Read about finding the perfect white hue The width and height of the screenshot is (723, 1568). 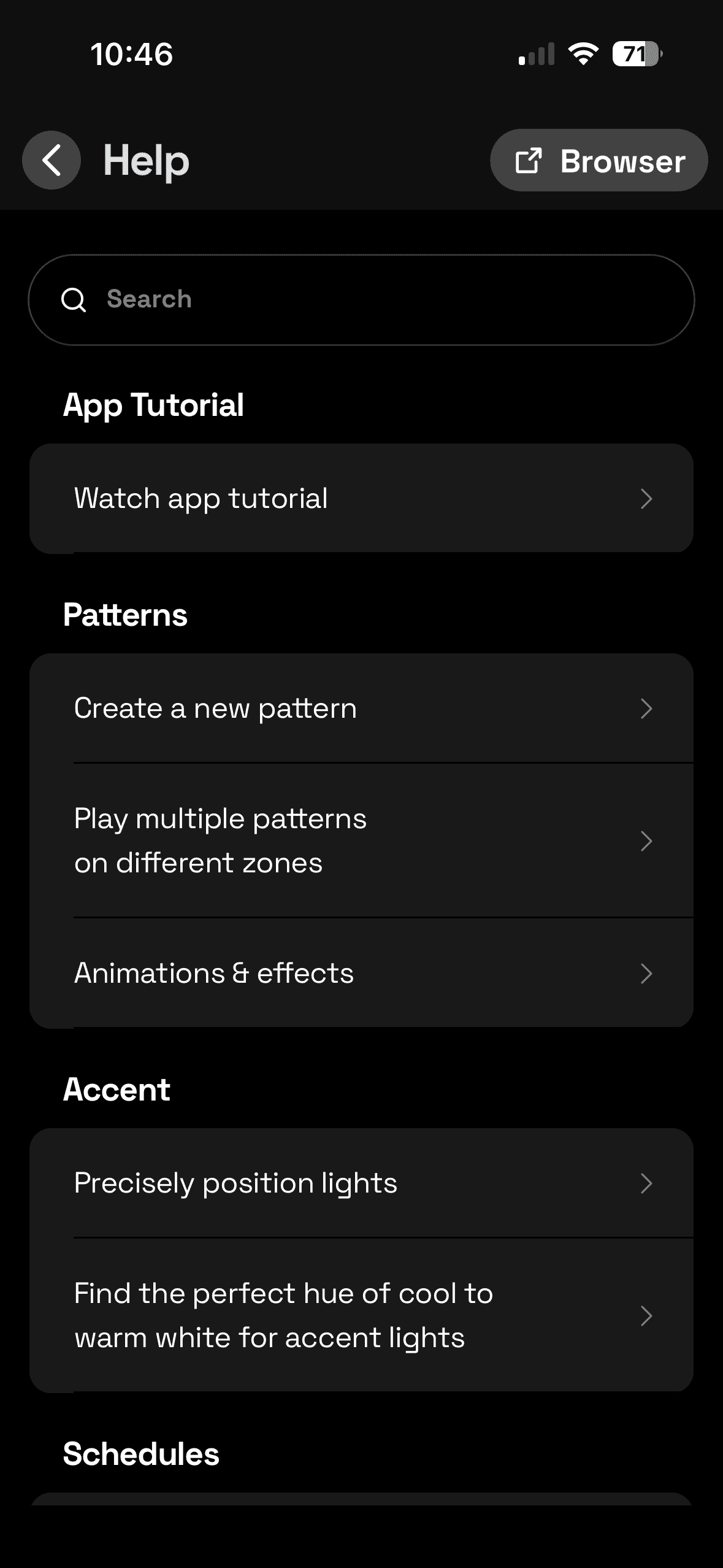point(361,1315)
